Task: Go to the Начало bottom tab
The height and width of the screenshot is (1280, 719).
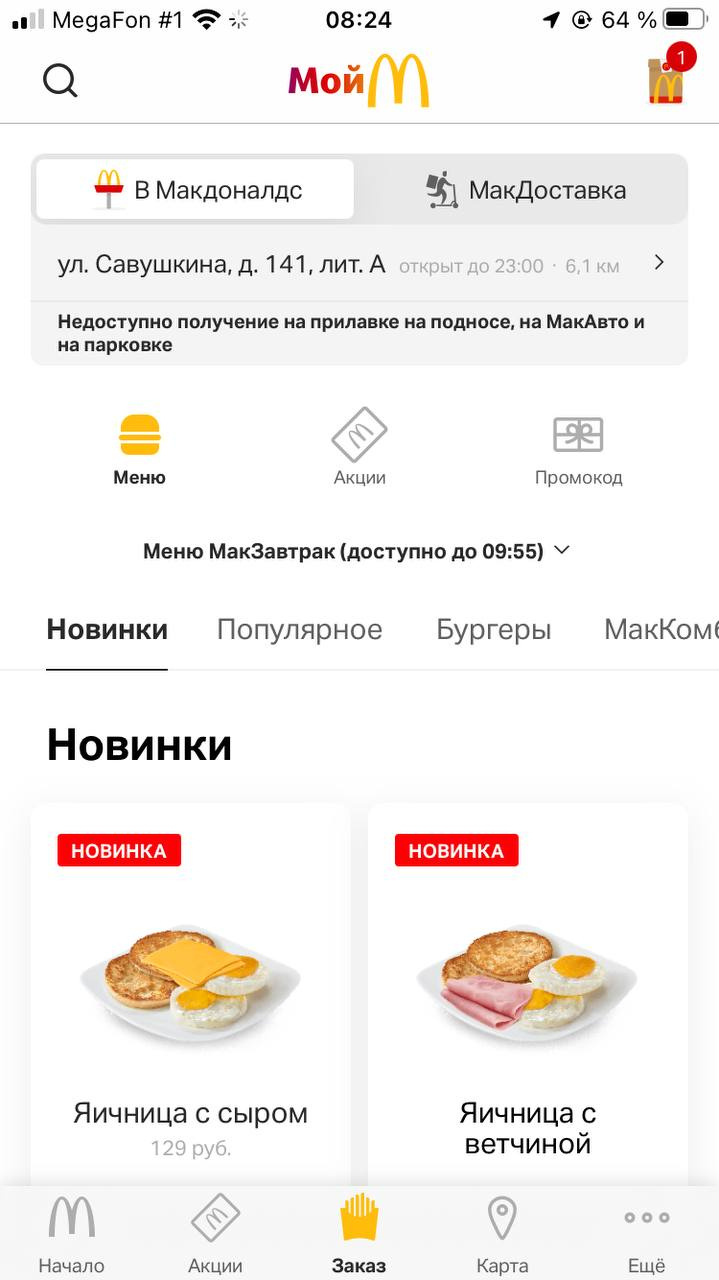Action: (71, 1234)
